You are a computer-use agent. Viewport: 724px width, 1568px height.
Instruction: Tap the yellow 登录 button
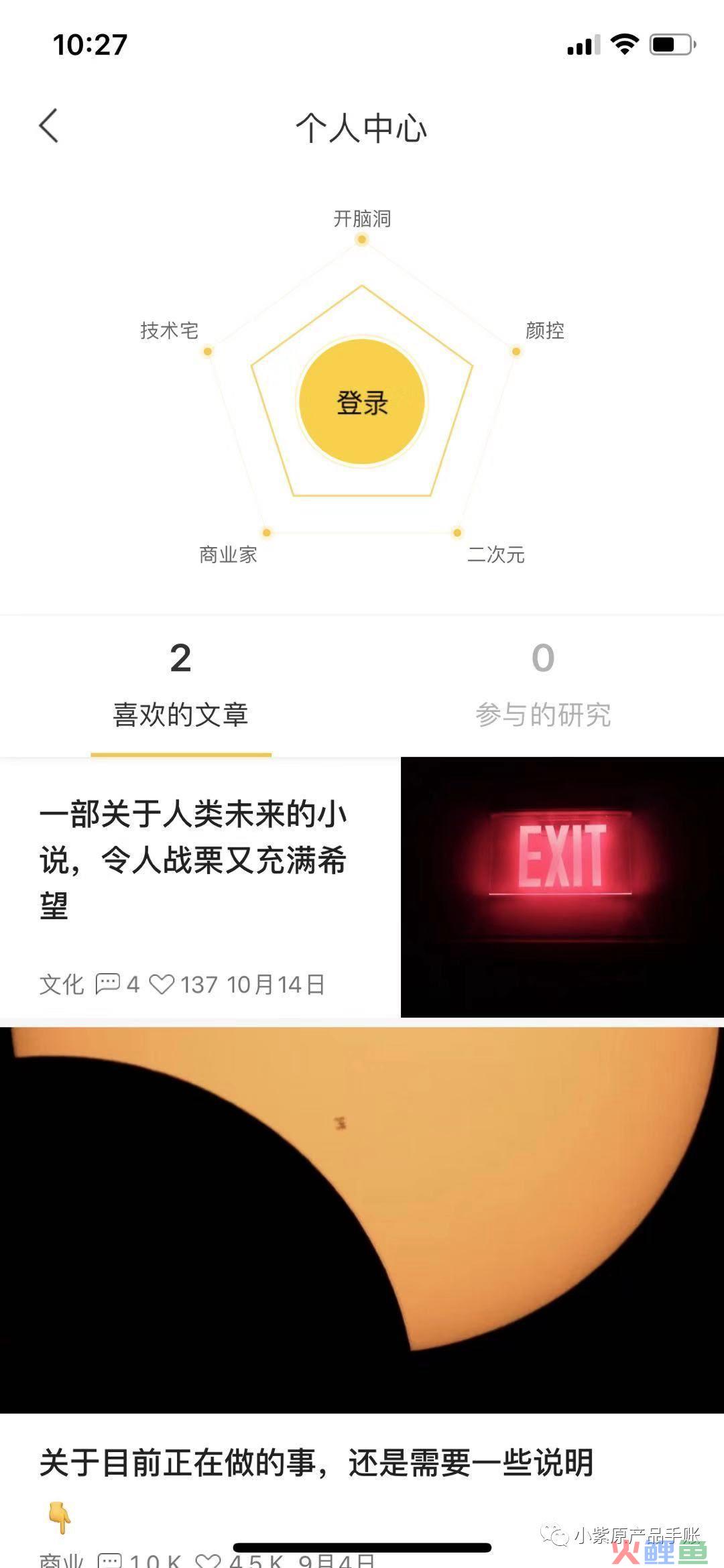(x=362, y=402)
